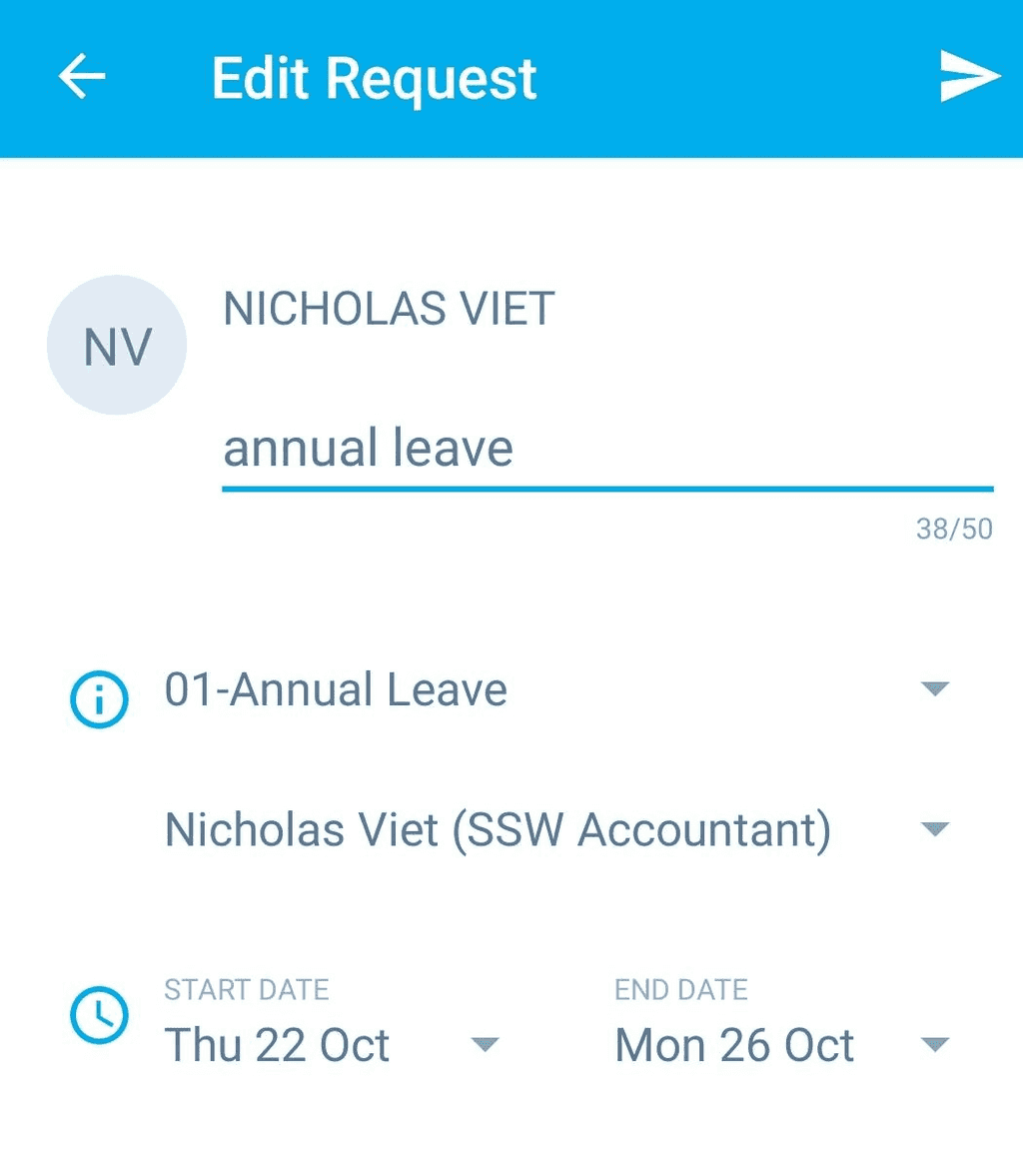Tap the NICHOLAS VIET name label
Image resolution: width=1023 pixels, height=1176 pixels.
point(389,309)
